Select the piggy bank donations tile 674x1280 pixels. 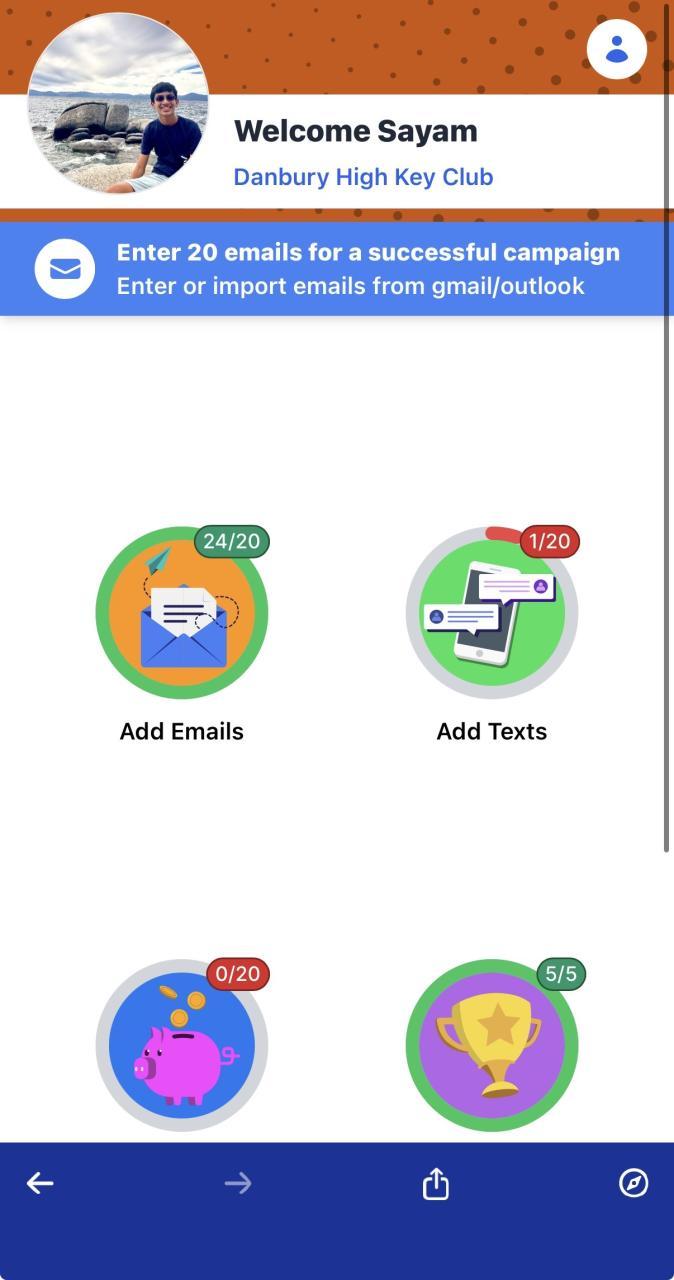(182, 1045)
